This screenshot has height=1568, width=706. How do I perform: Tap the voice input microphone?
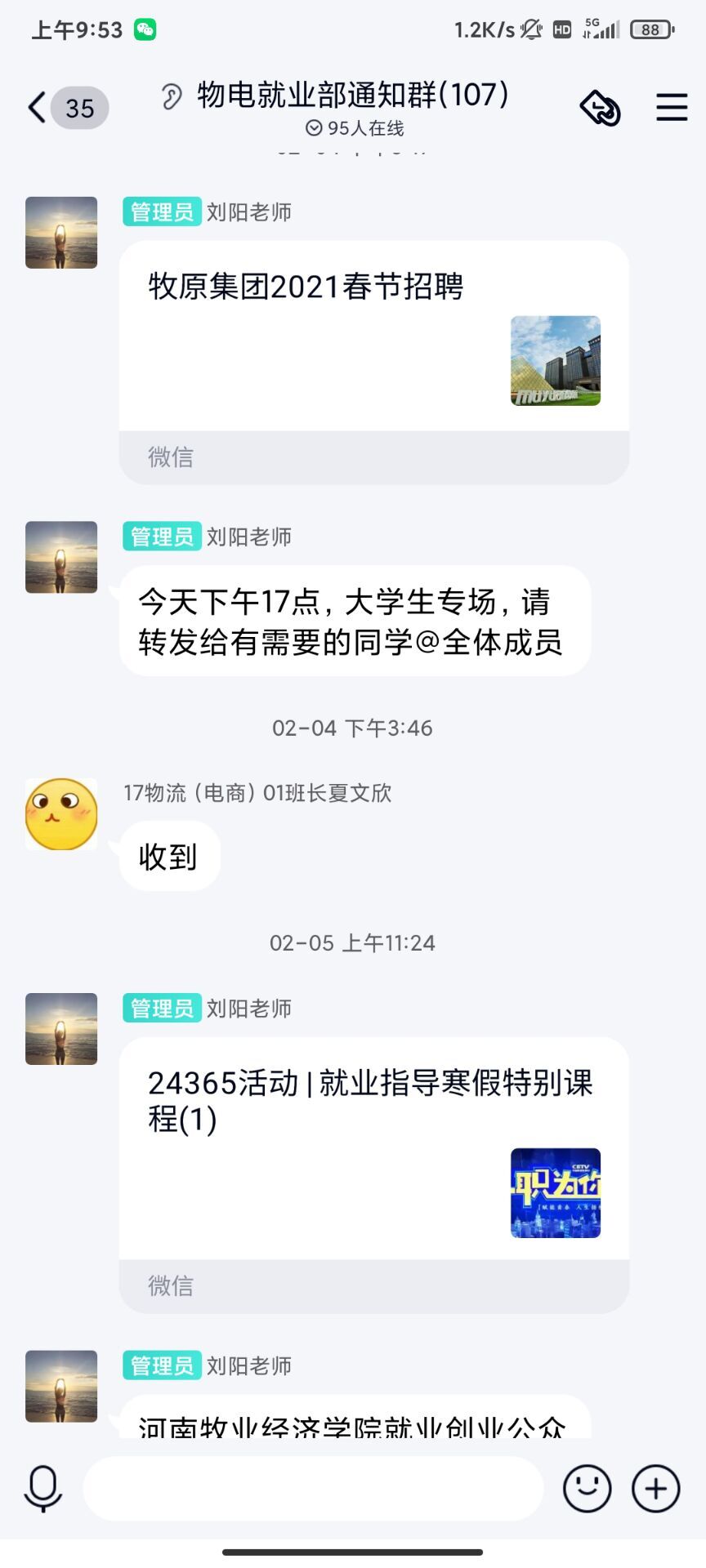tap(43, 1487)
